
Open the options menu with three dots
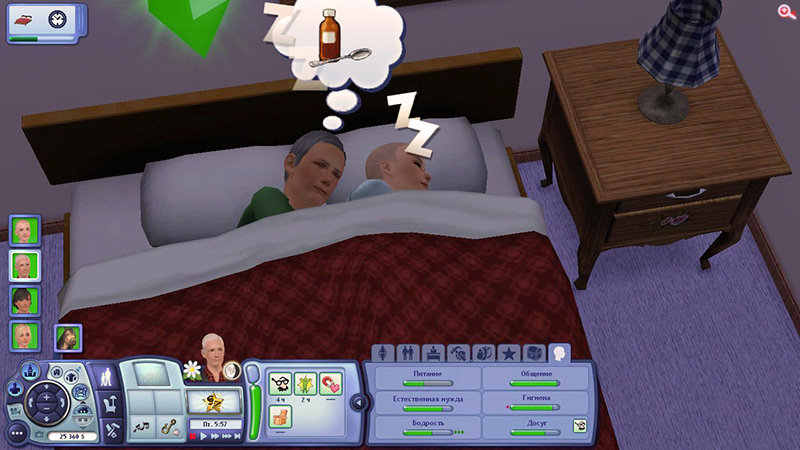point(16,433)
